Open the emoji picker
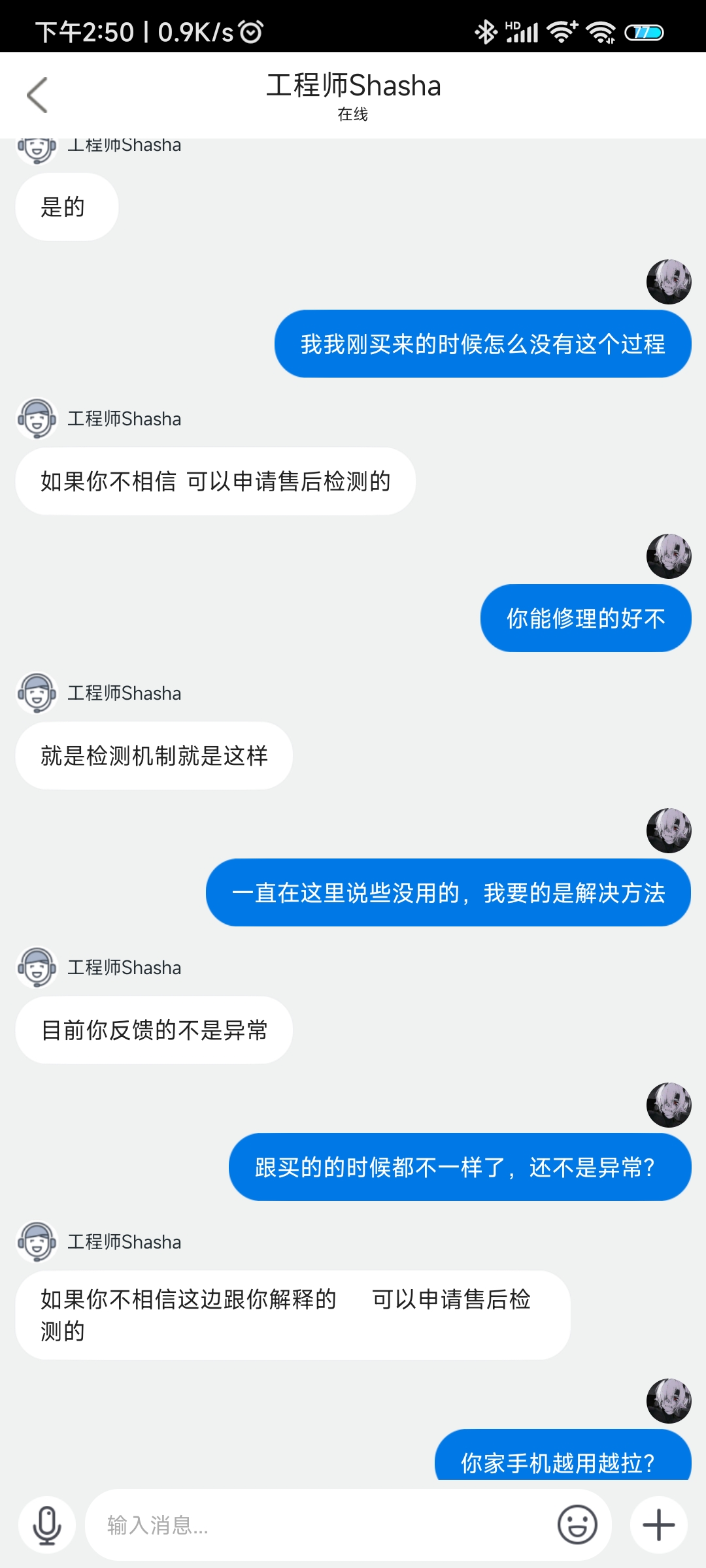The height and width of the screenshot is (1568, 706). coord(577,1525)
